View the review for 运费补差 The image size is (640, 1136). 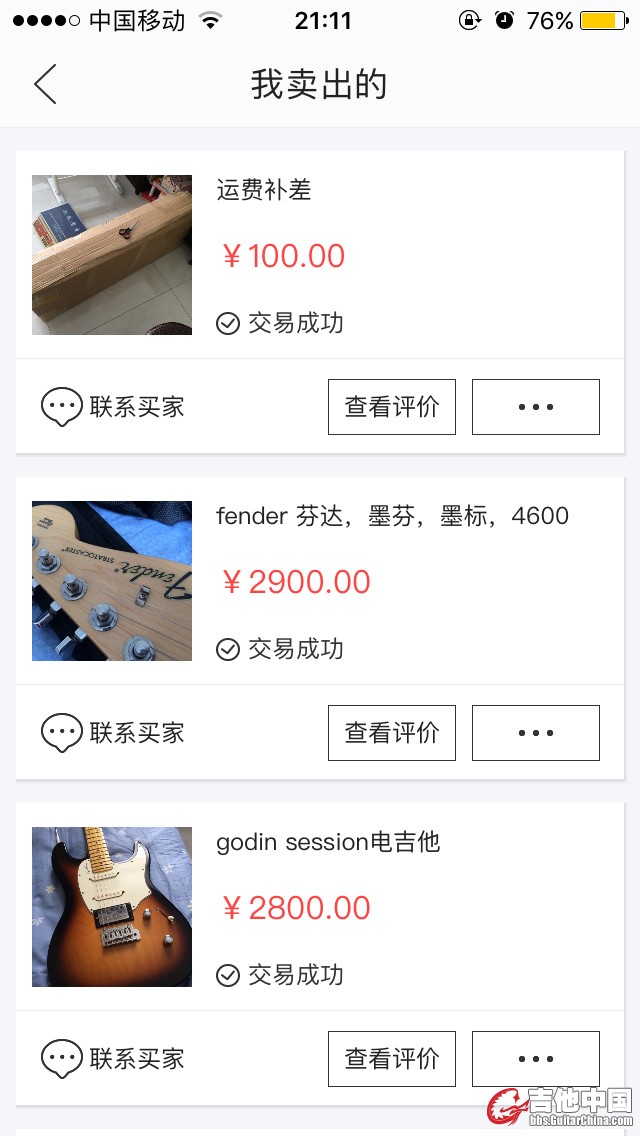point(392,407)
